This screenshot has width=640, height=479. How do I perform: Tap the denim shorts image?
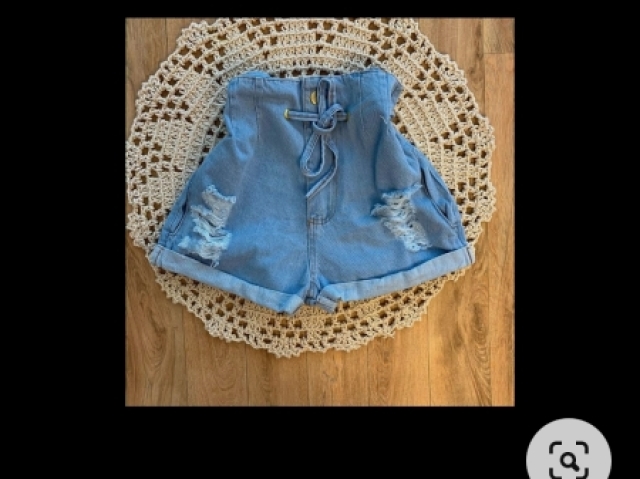tap(319, 211)
